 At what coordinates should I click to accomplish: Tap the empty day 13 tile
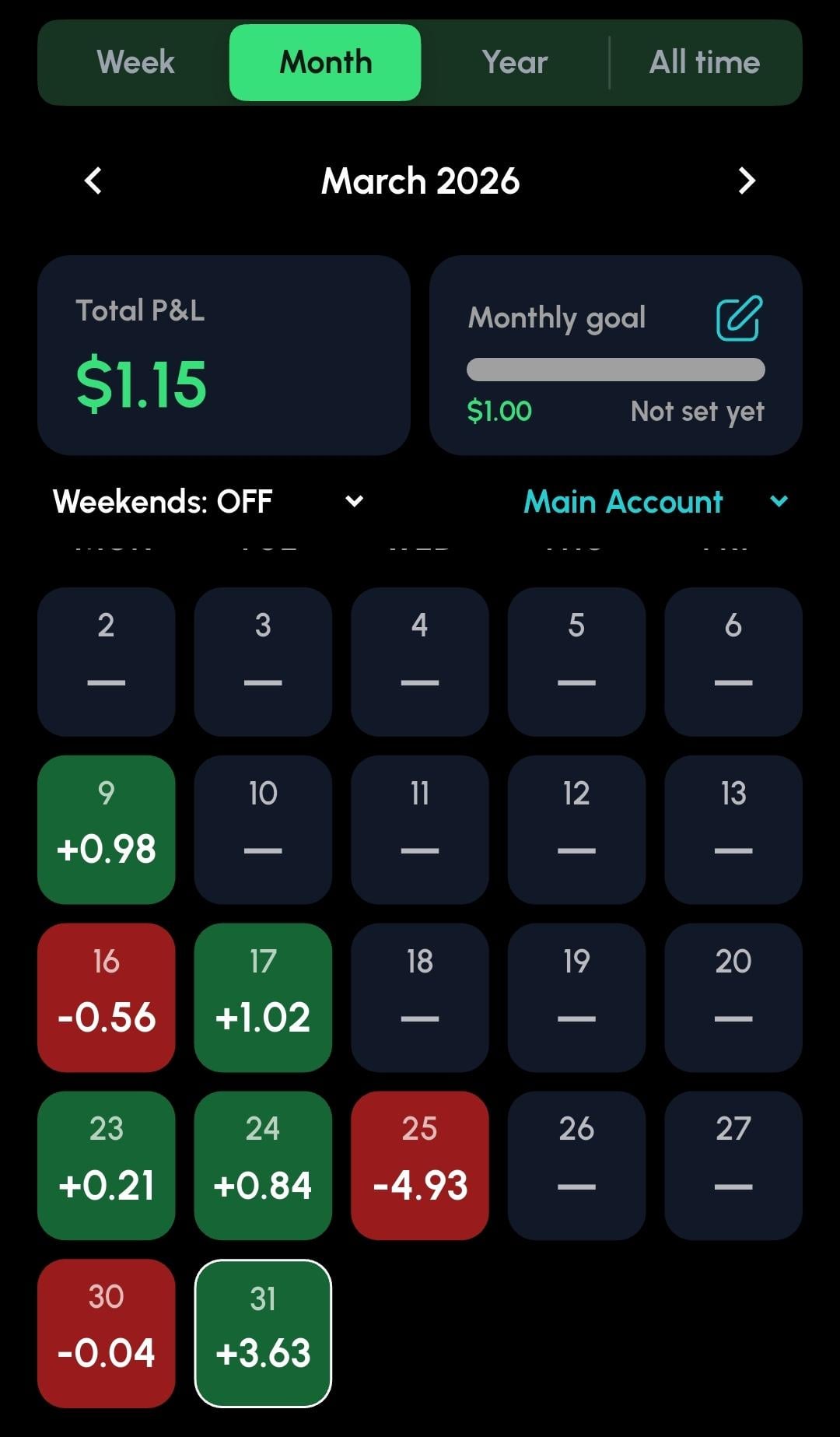click(x=733, y=829)
